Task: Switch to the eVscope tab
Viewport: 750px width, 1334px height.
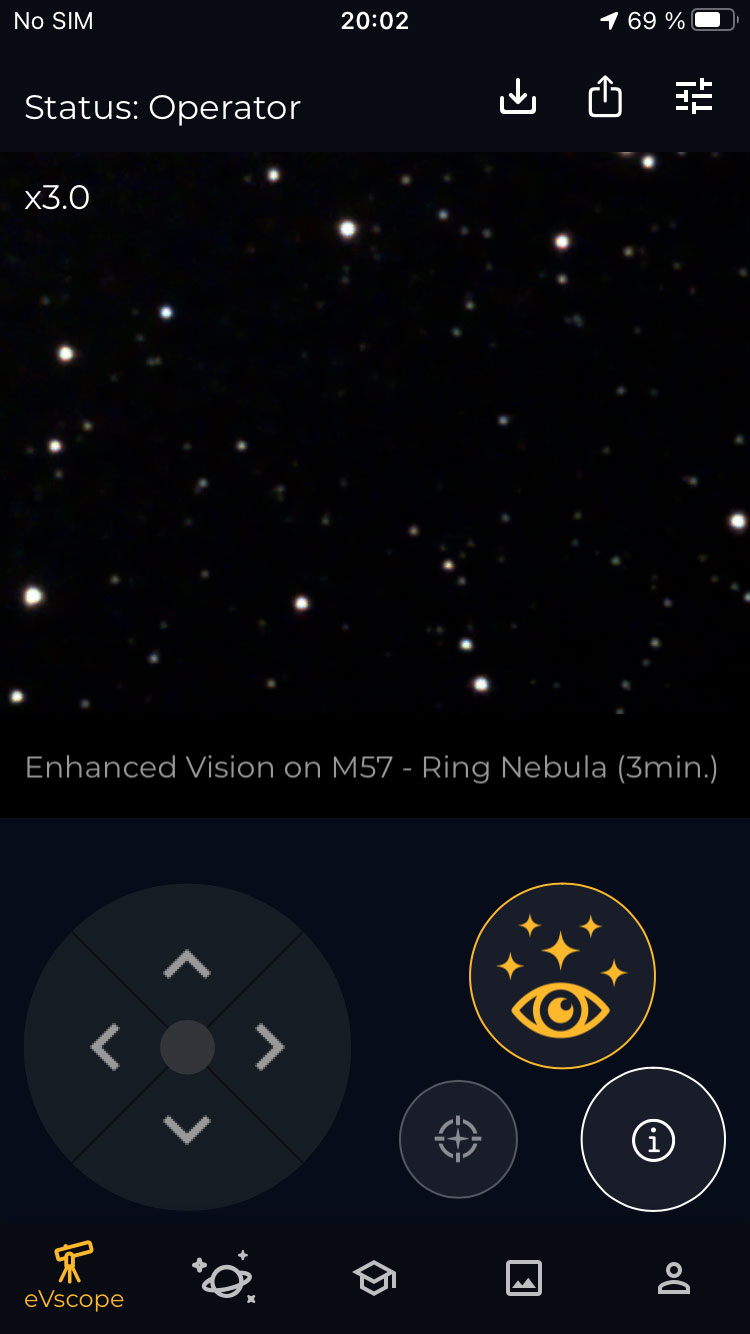Action: click(x=74, y=1276)
